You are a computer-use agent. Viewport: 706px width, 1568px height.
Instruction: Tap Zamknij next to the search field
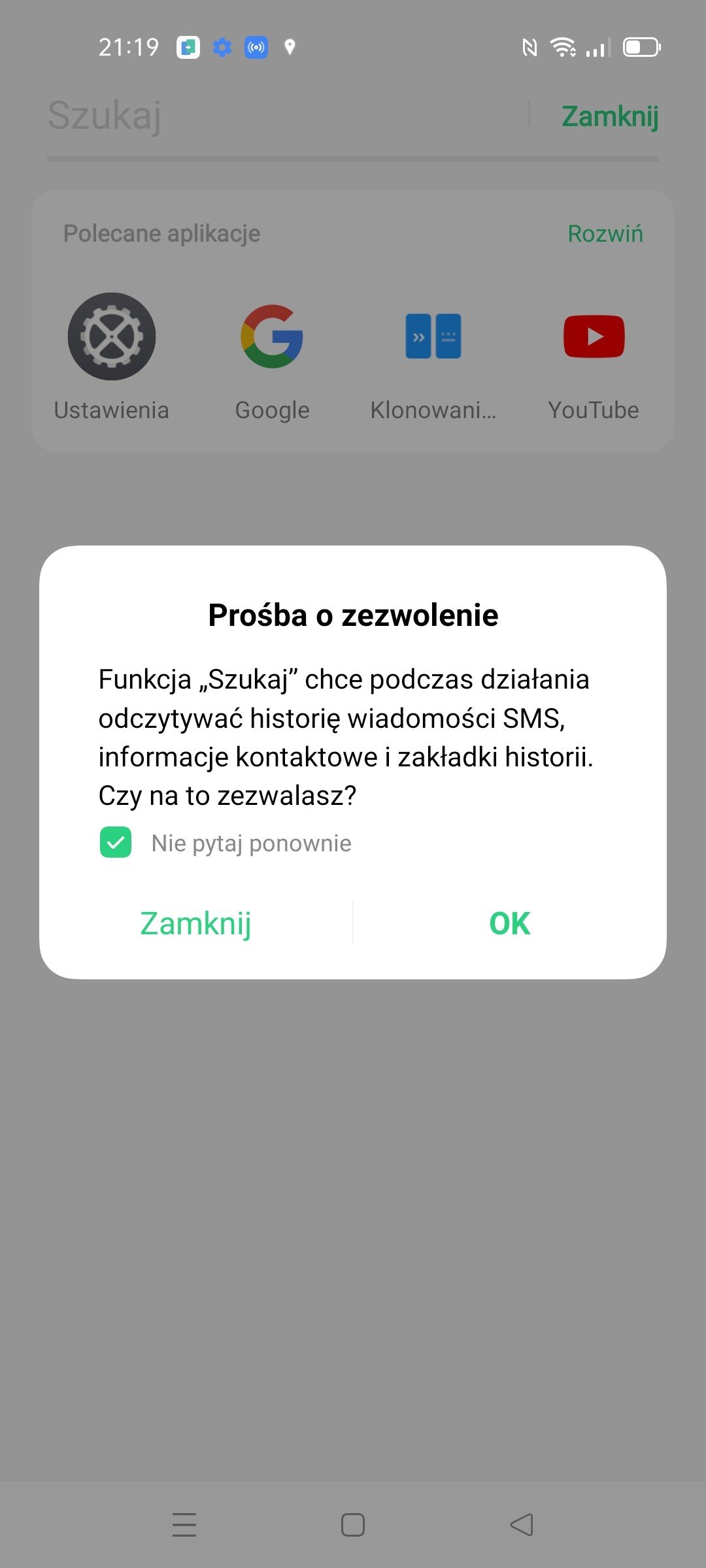tap(610, 116)
